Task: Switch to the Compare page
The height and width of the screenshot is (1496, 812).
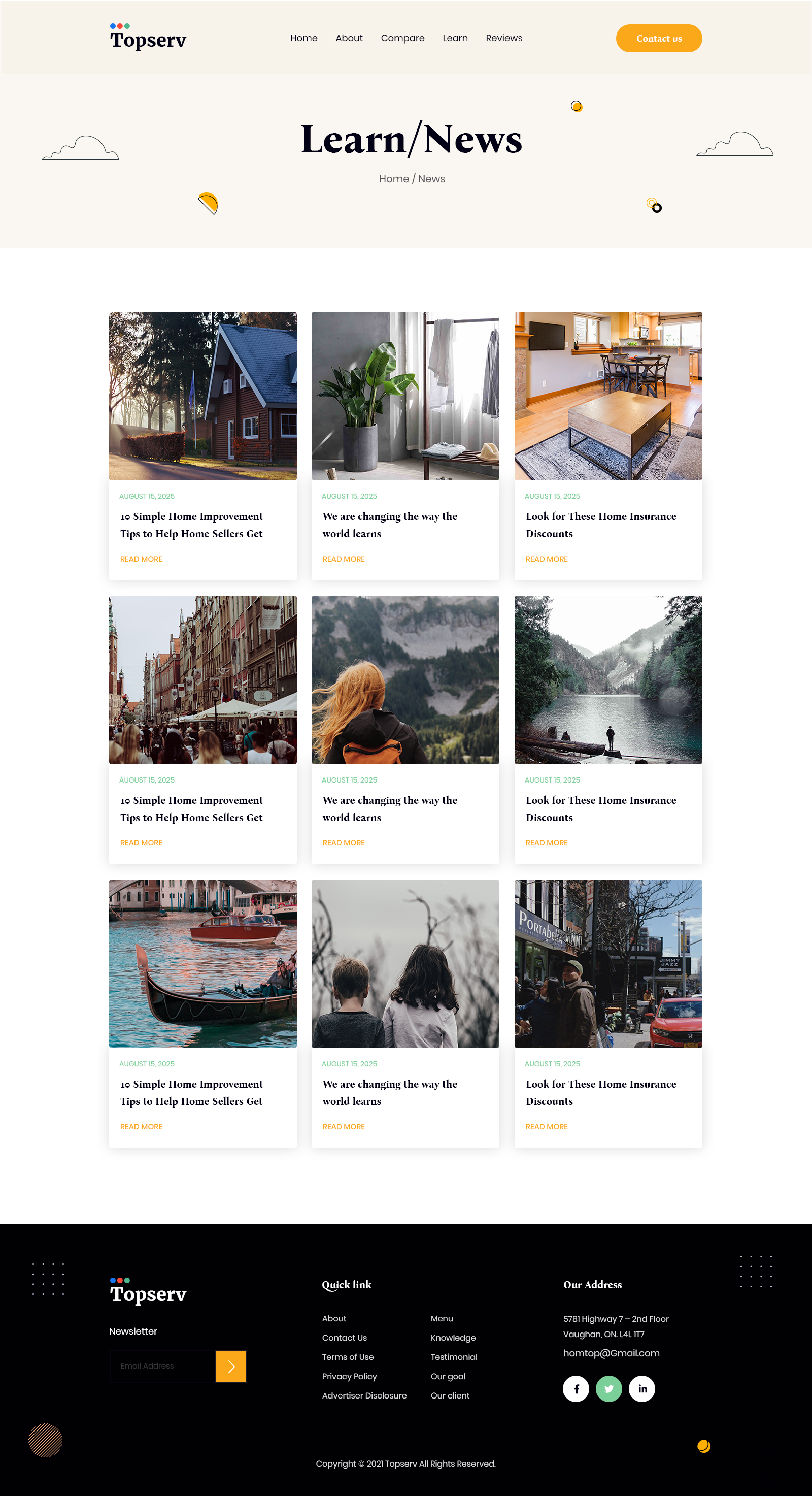Action: click(402, 38)
